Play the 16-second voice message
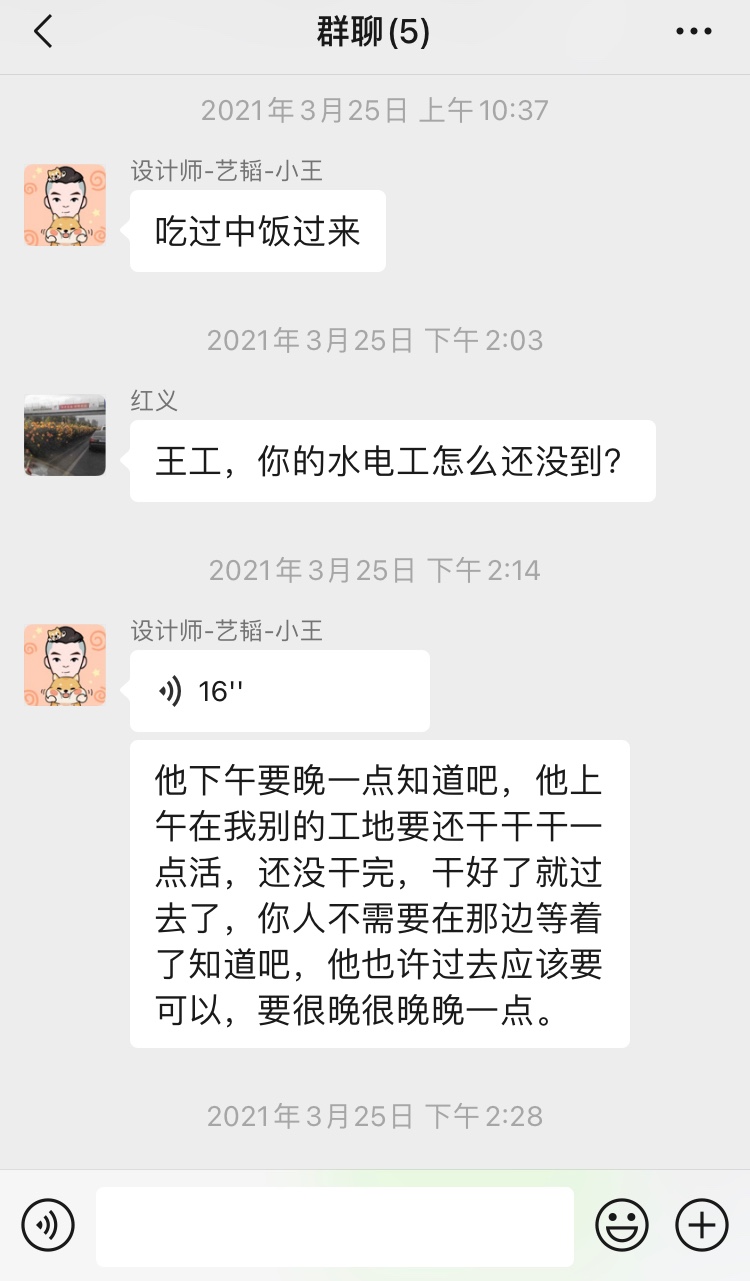 pyautogui.click(x=279, y=691)
